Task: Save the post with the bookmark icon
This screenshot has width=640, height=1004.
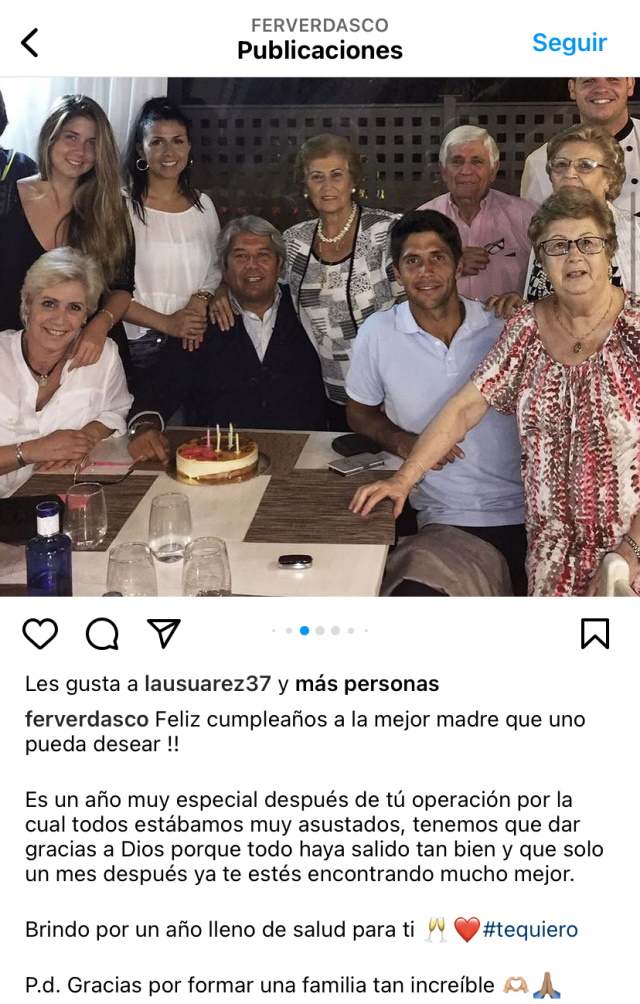Action: click(595, 633)
